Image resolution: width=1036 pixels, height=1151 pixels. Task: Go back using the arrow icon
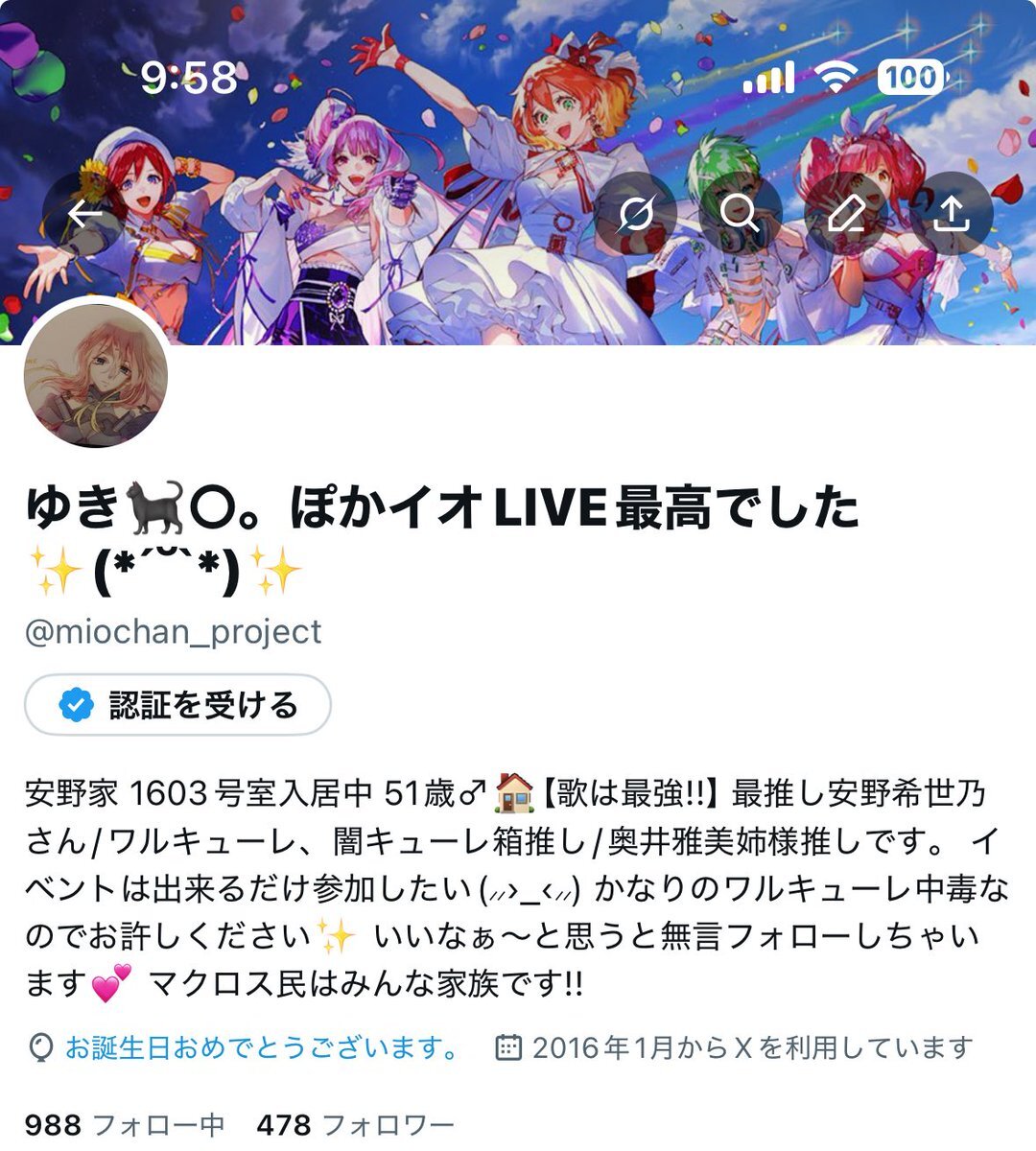tap(84, 214)
